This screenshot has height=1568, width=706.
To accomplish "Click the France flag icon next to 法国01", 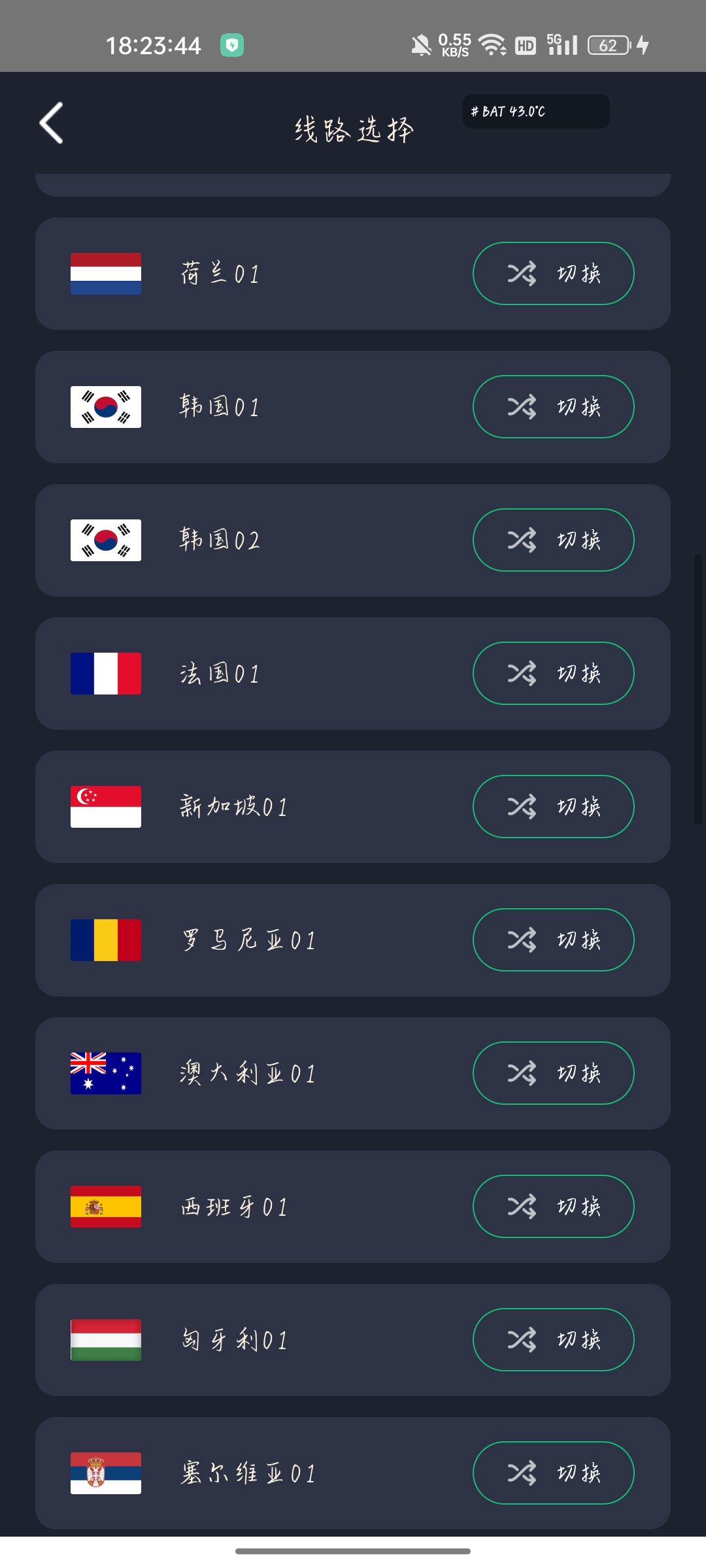I will pos(105,673).
